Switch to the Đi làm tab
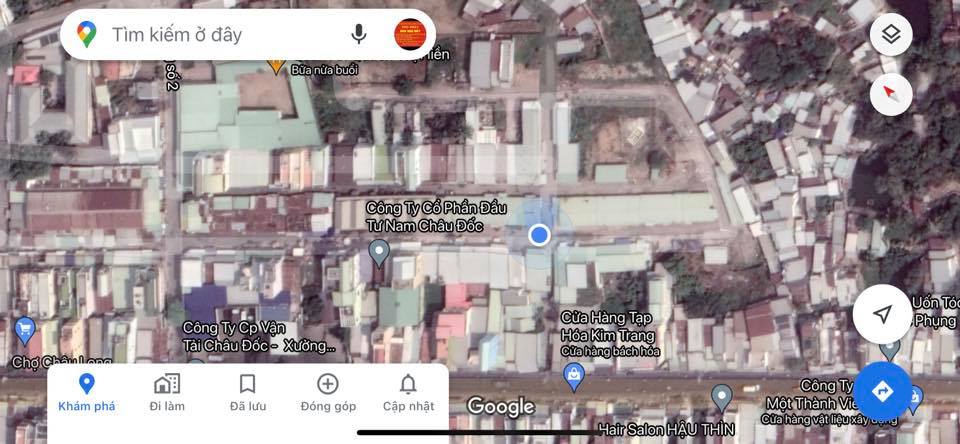The height and width of the screenshot is (444, 960). (x=167, y=392)
